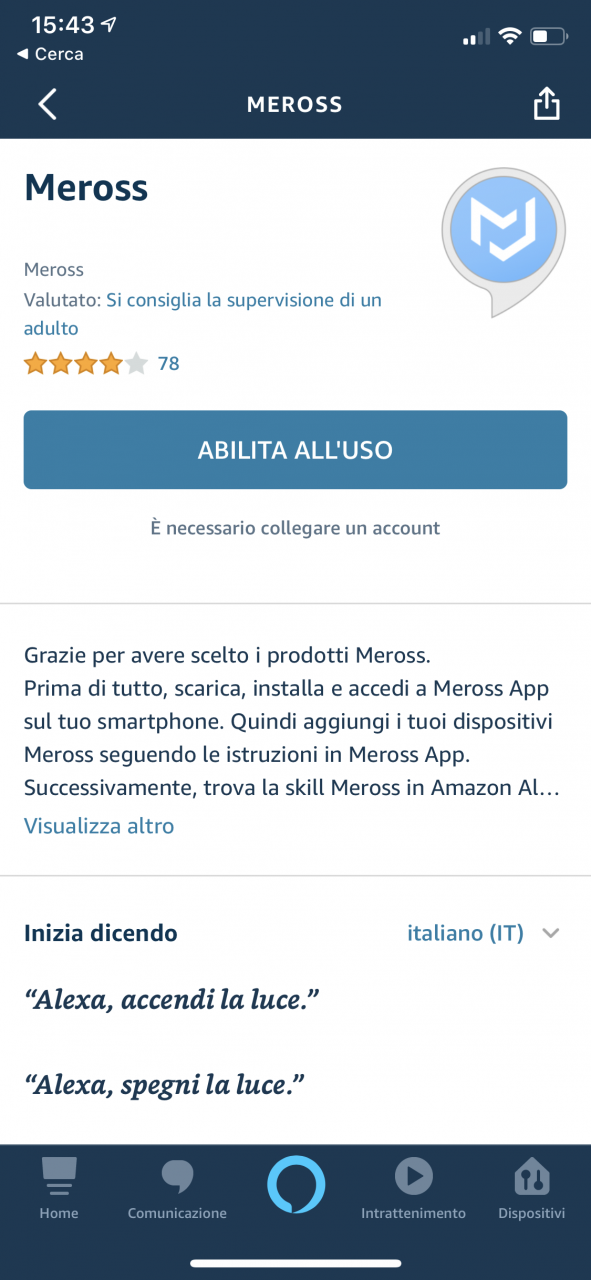The height and width of the screenshot is (1280, 591).
Task: Share the Meross skill
Action: [545, 103]
